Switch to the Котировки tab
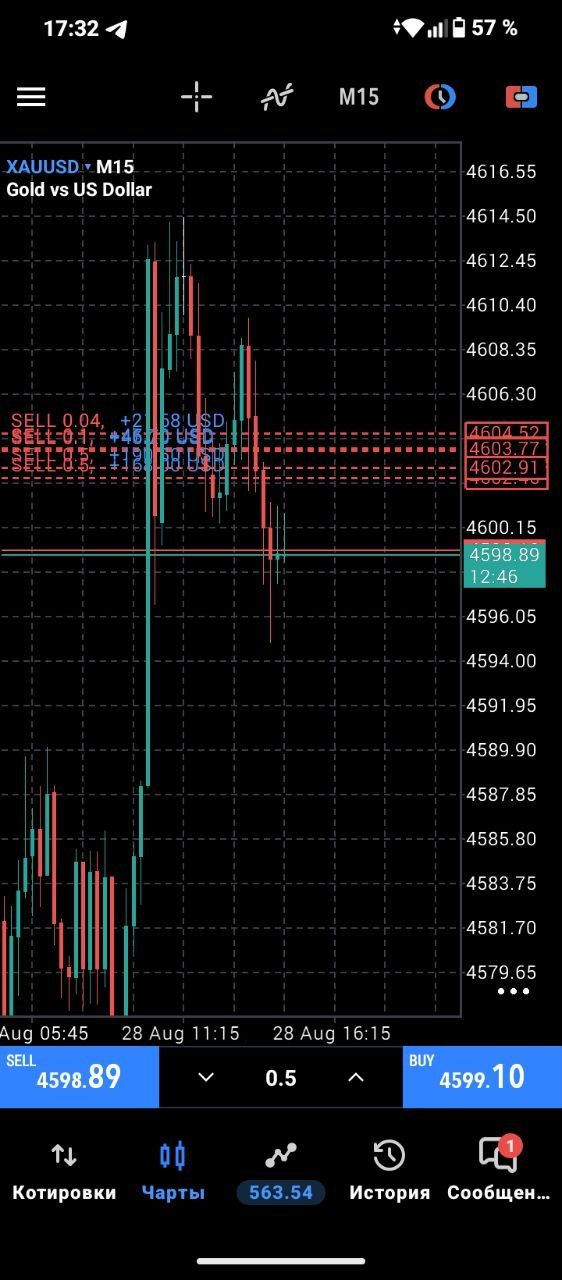The image size is (562, 1280). [x=64, y=1172]
